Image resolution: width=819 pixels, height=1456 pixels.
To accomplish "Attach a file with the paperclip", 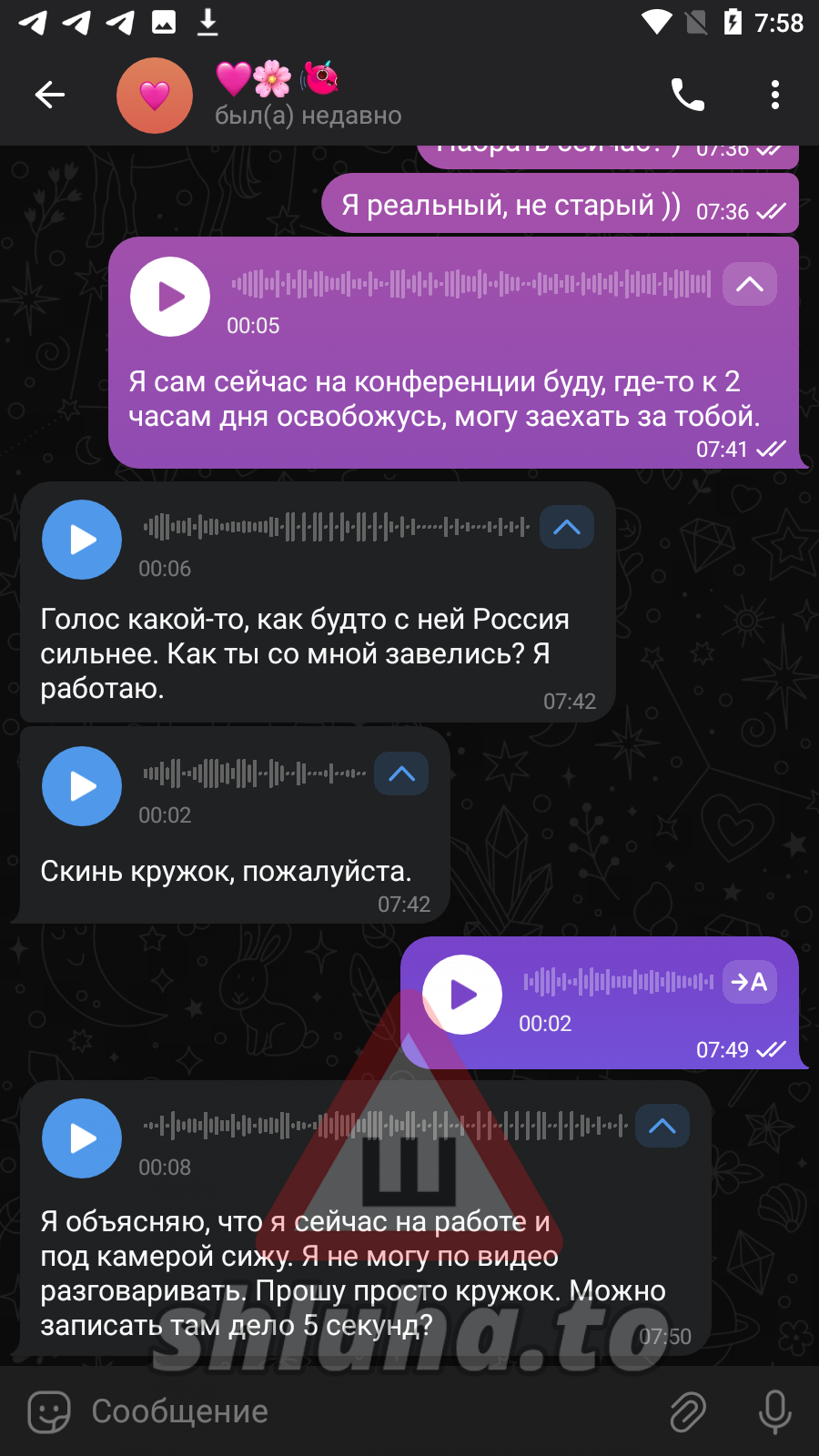I will click(x=688, y=1411).
